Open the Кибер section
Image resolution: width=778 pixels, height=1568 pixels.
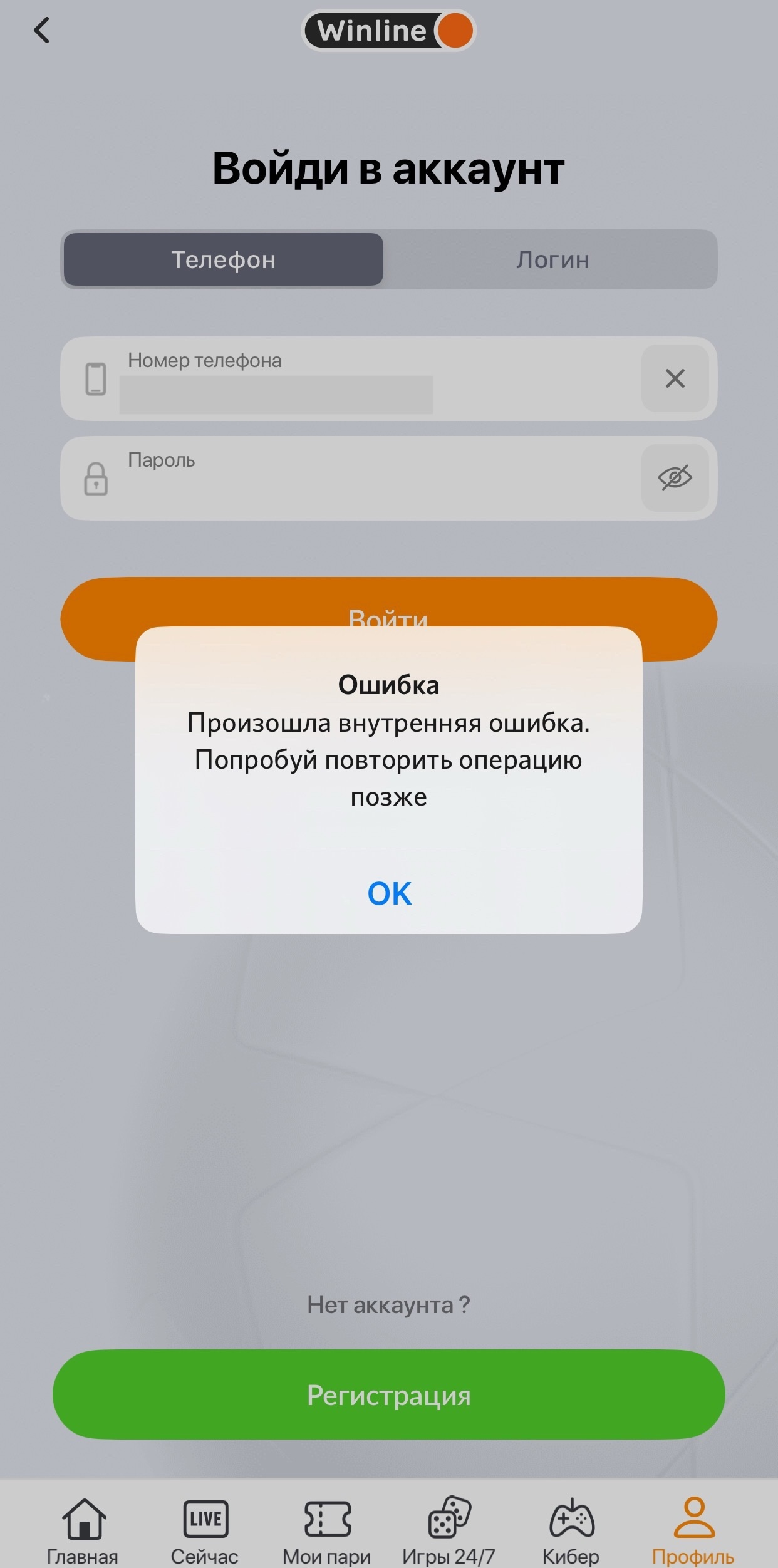point(571,1530)
